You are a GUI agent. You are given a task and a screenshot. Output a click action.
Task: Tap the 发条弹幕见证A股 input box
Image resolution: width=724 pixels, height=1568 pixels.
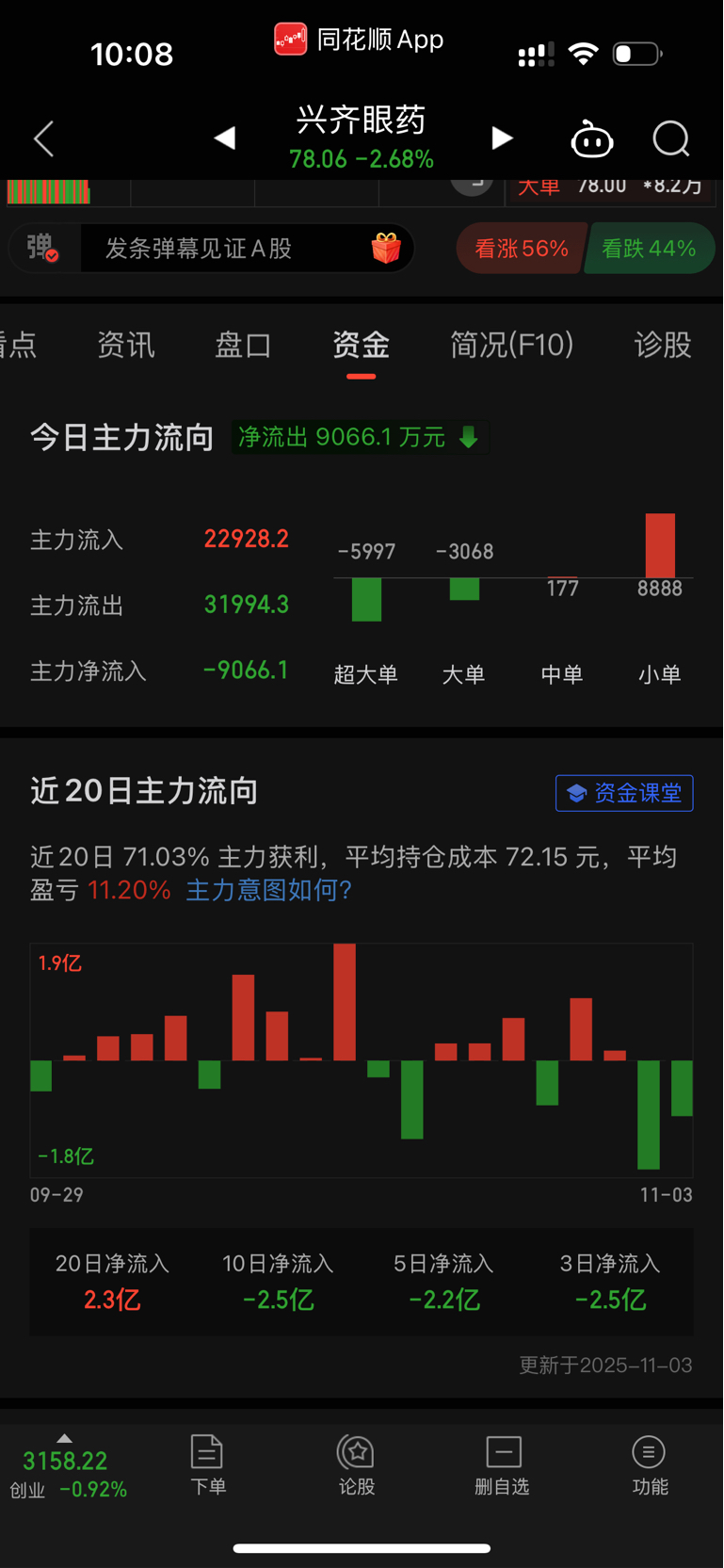pyautogui.click(x=226, y=249)
